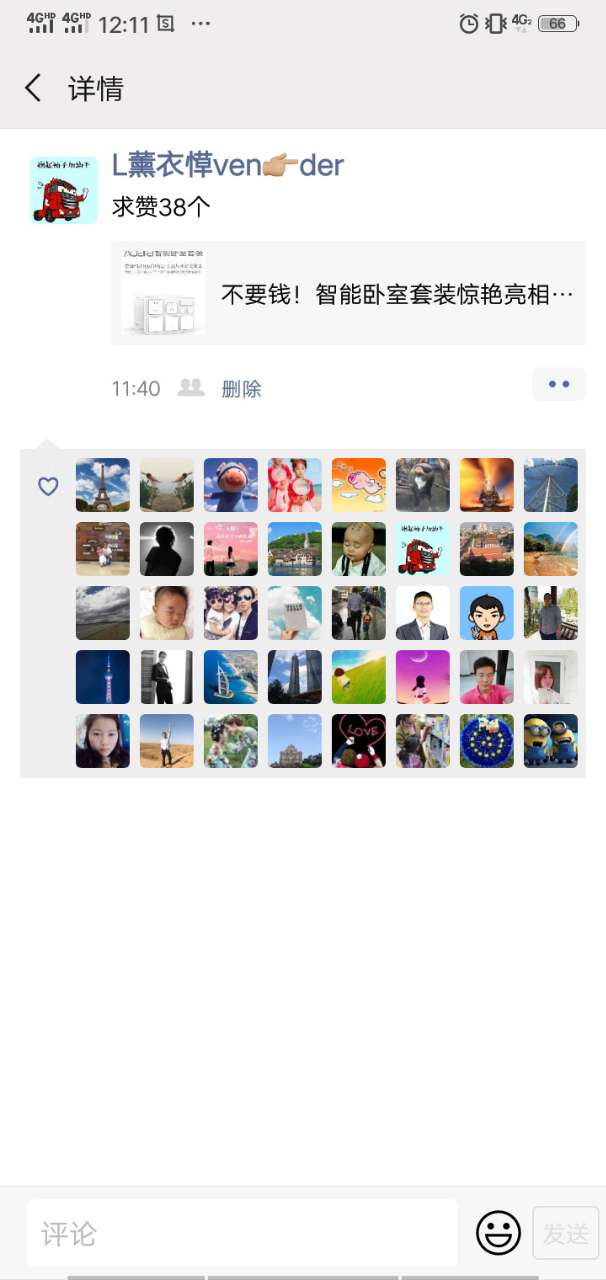This screenshot has width=606, height=1280.
Task: Delete this post via 删除
Action: (x=241, y=389)
